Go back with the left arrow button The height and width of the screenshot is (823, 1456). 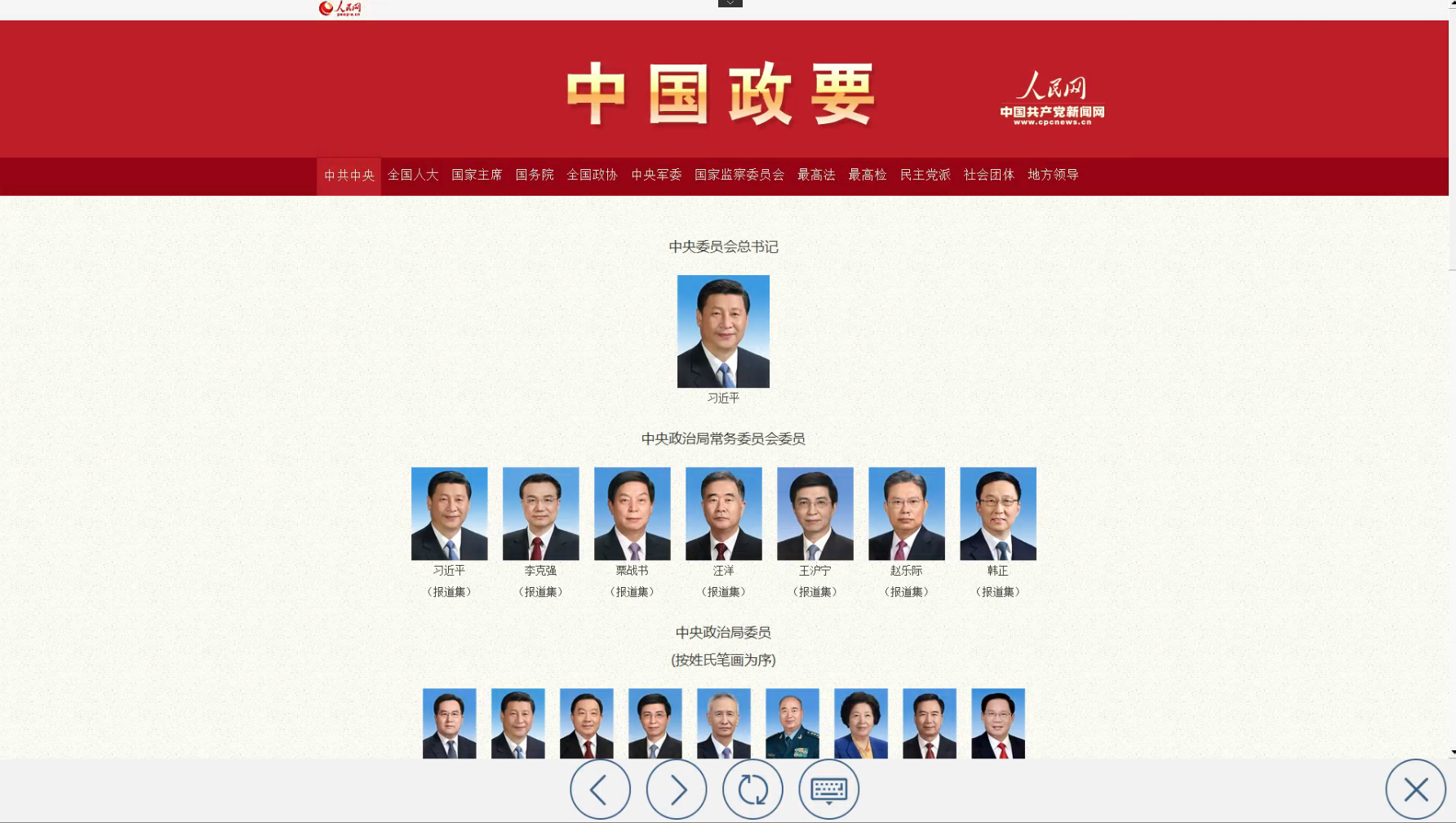[x=600, y=790]
